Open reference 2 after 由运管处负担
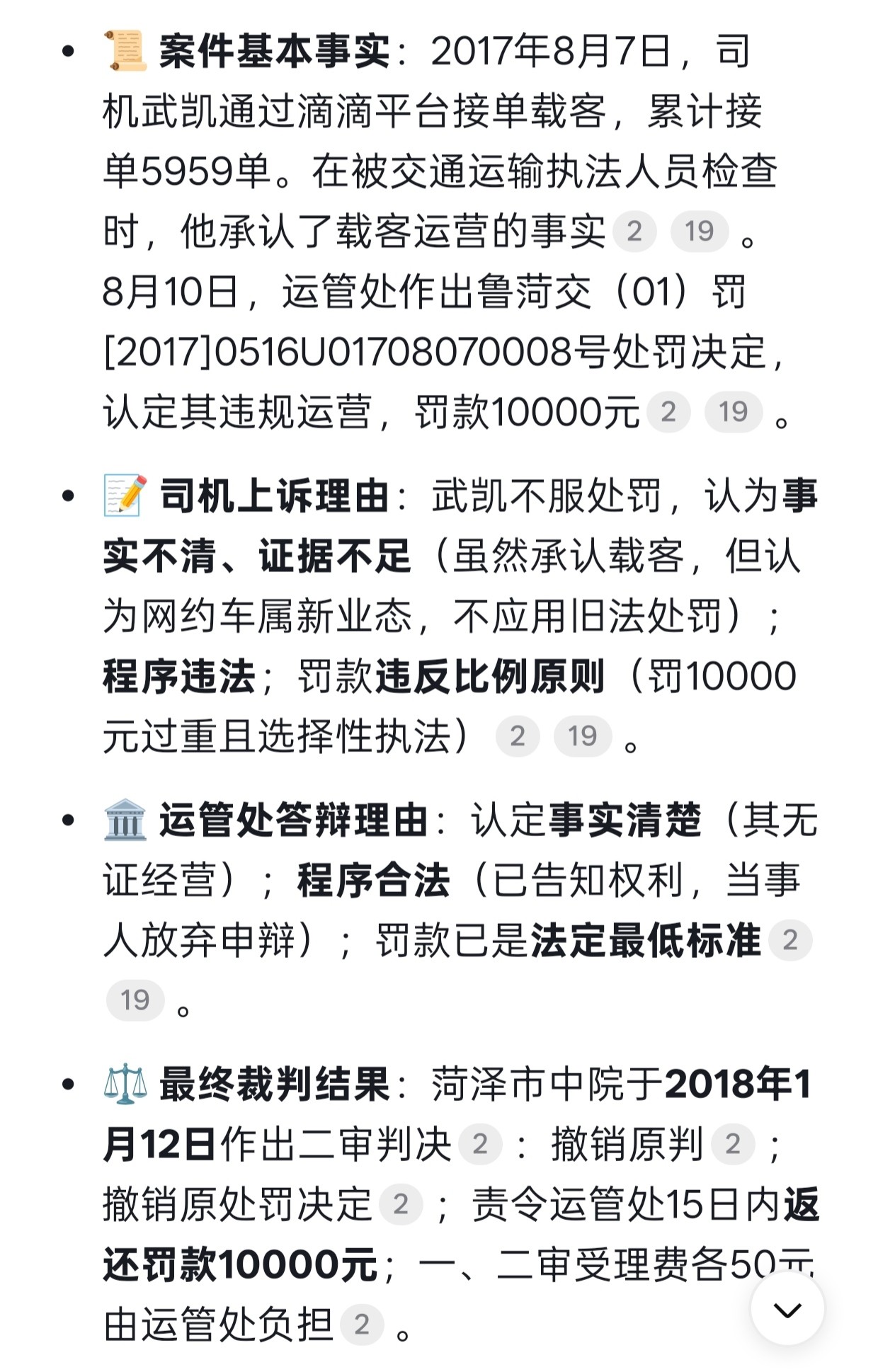This screenshot has height=1372, width=878. pos(362,1325)
